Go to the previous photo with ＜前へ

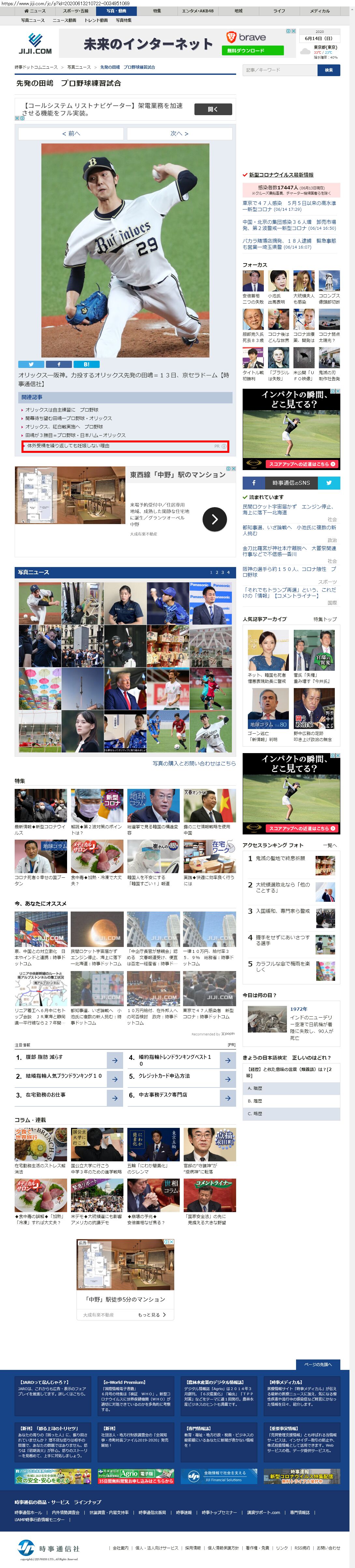point(71,133)
